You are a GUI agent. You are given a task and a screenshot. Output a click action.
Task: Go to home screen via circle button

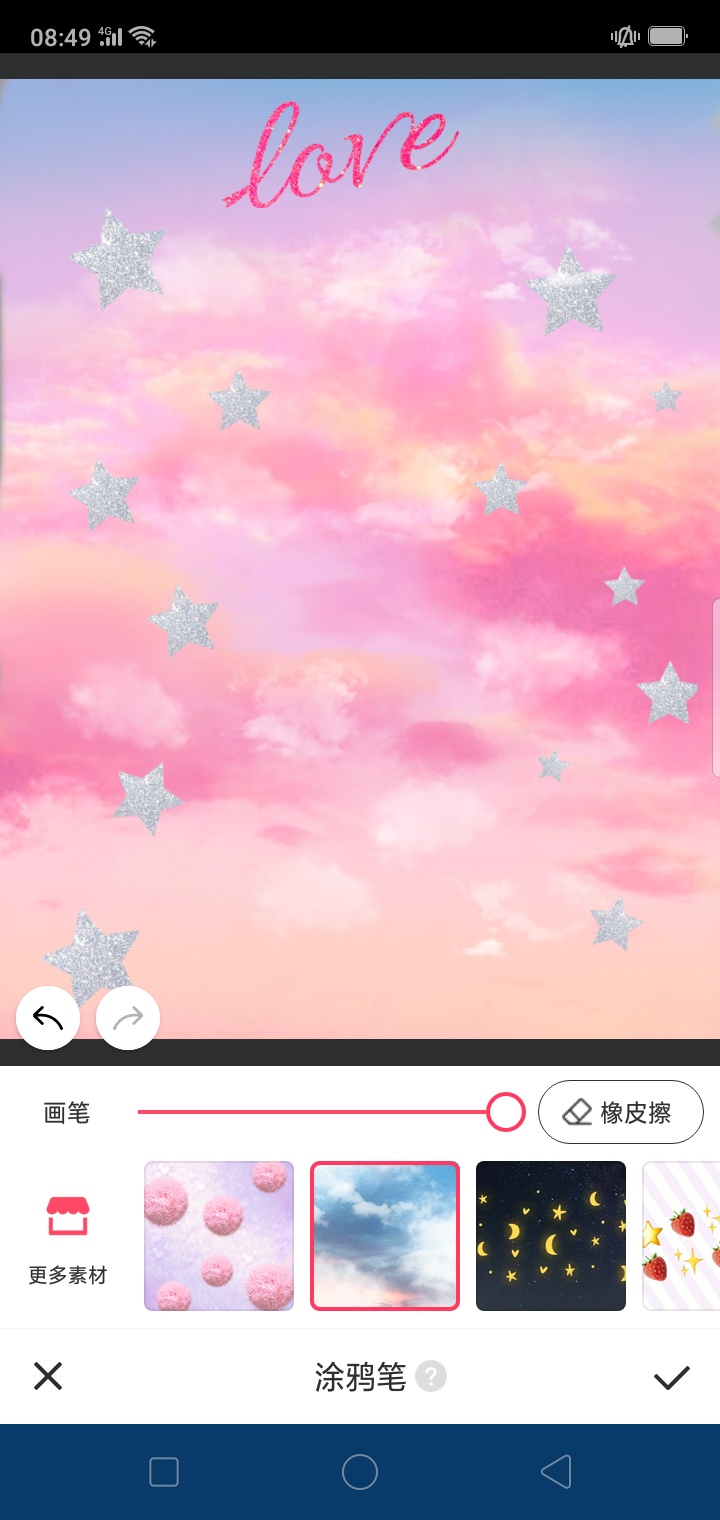pyautogui.click(x=360, y=1472)
